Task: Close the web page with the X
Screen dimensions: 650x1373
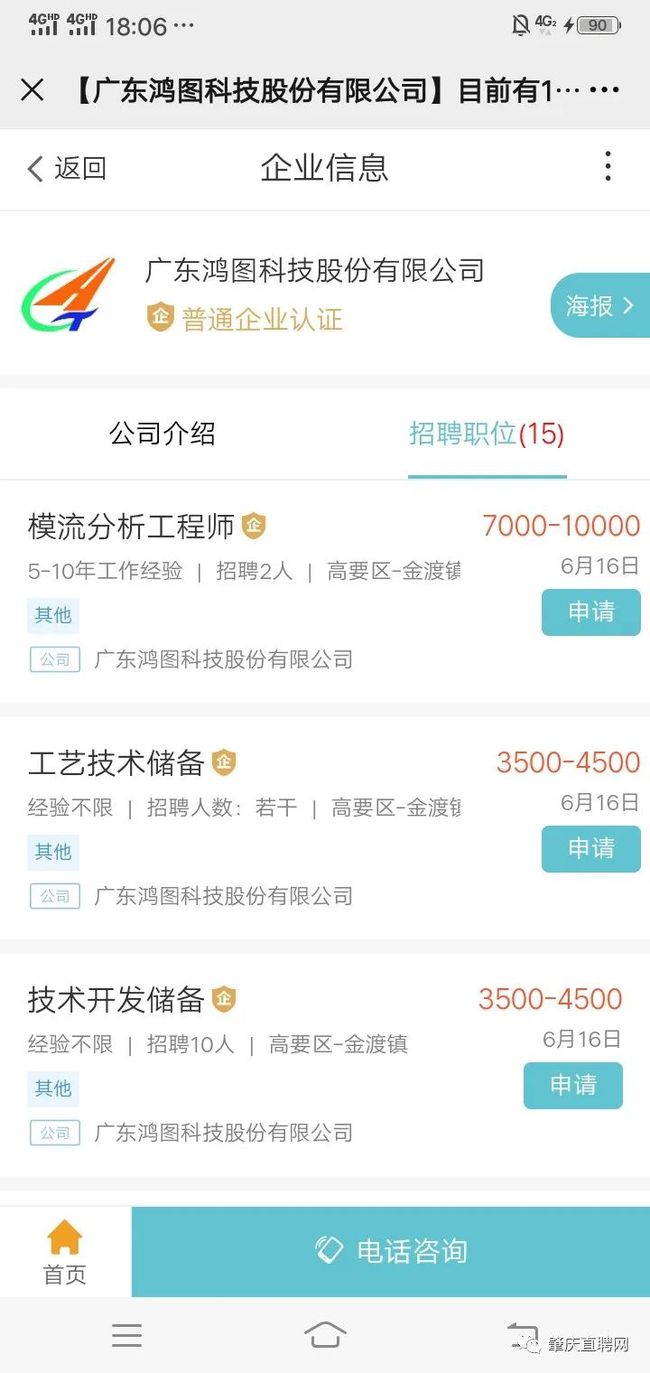Action: click(x=32, y=91)
